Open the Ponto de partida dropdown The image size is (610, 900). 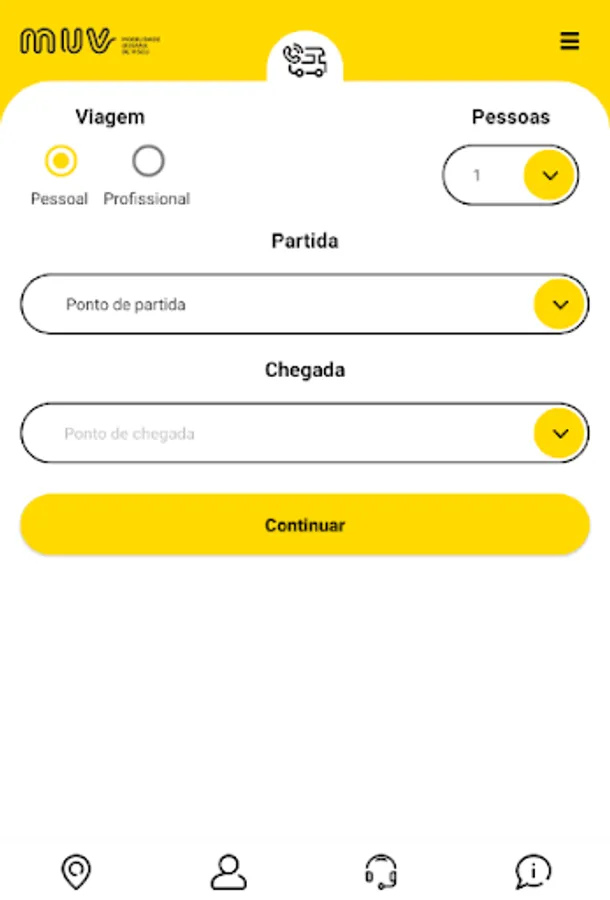559,304
